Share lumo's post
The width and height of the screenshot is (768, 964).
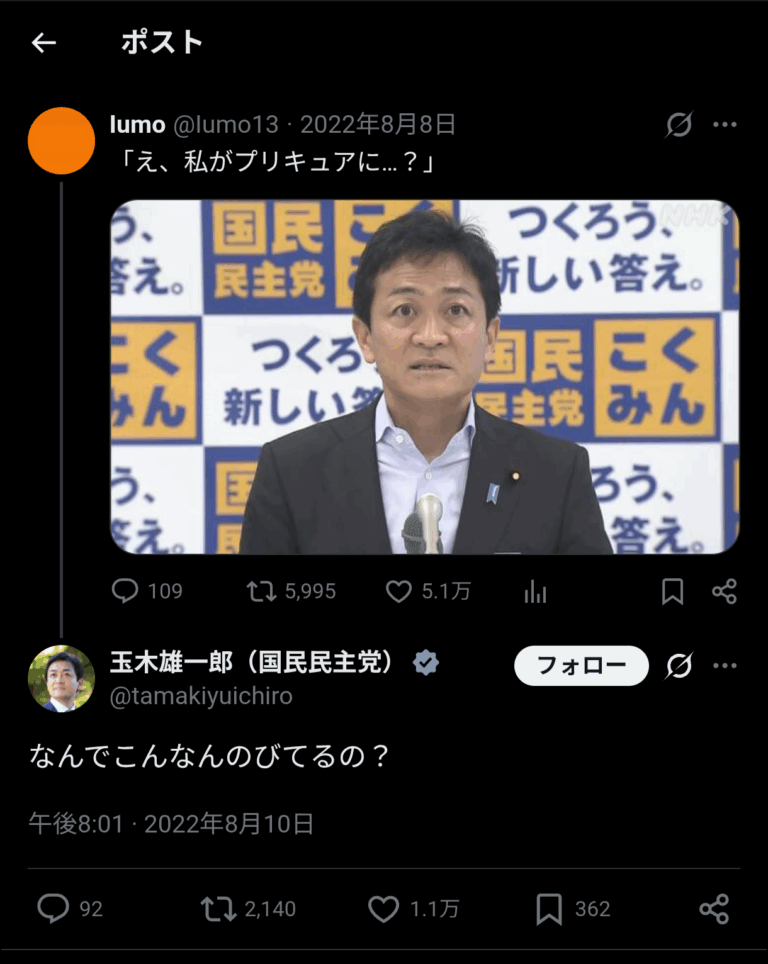tap(724, 591)
